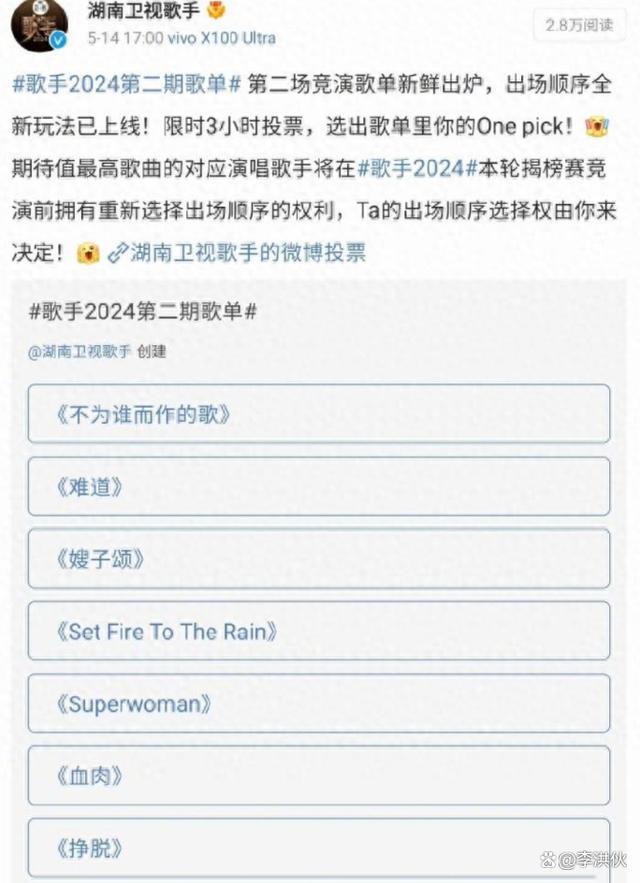Open @湖南卫视歌手 poll creator link

click(x=80, y=352)
